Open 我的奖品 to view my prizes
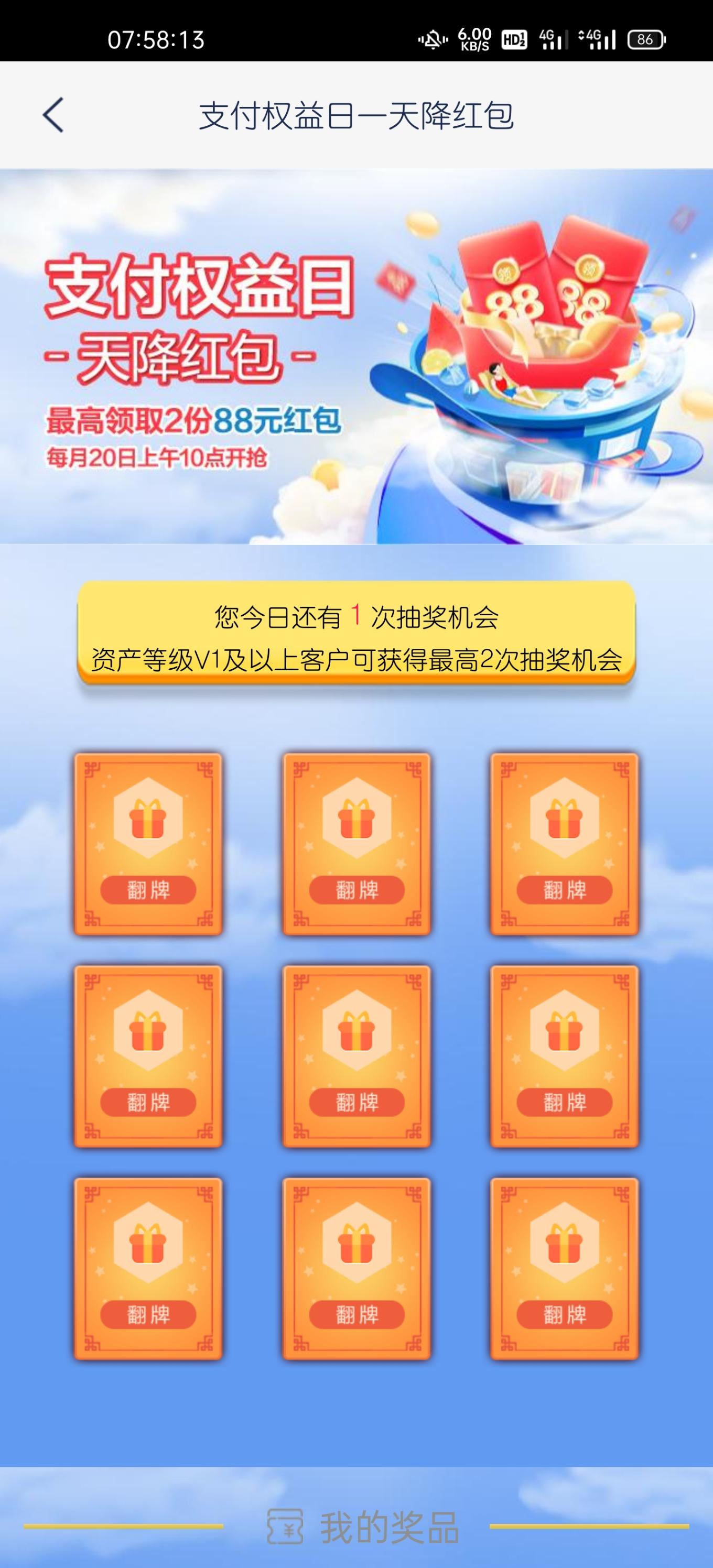Viewport: 713px width, 1568px height. pos(363,1527)
